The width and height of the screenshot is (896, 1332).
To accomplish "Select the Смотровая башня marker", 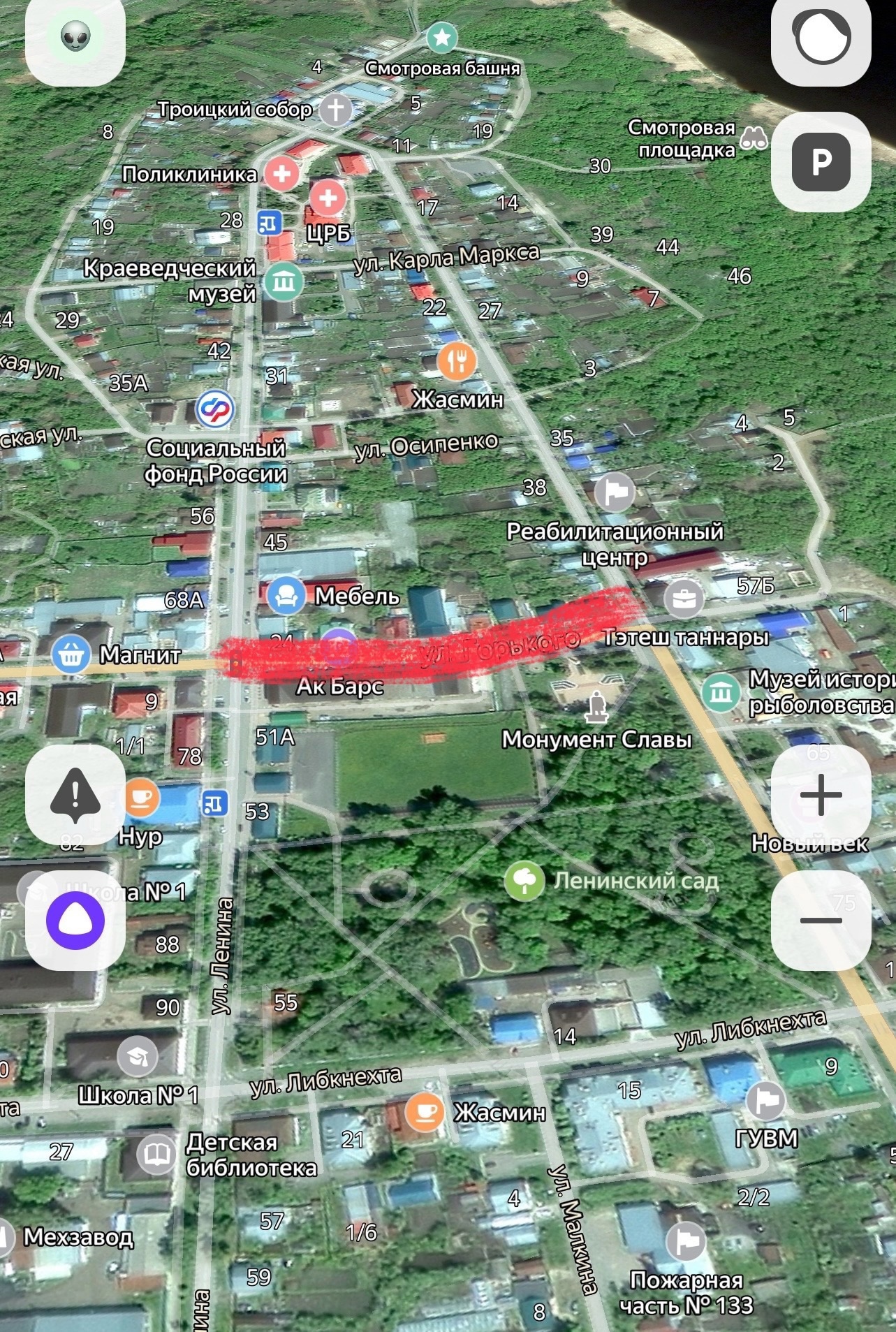I will click(441, 38).
